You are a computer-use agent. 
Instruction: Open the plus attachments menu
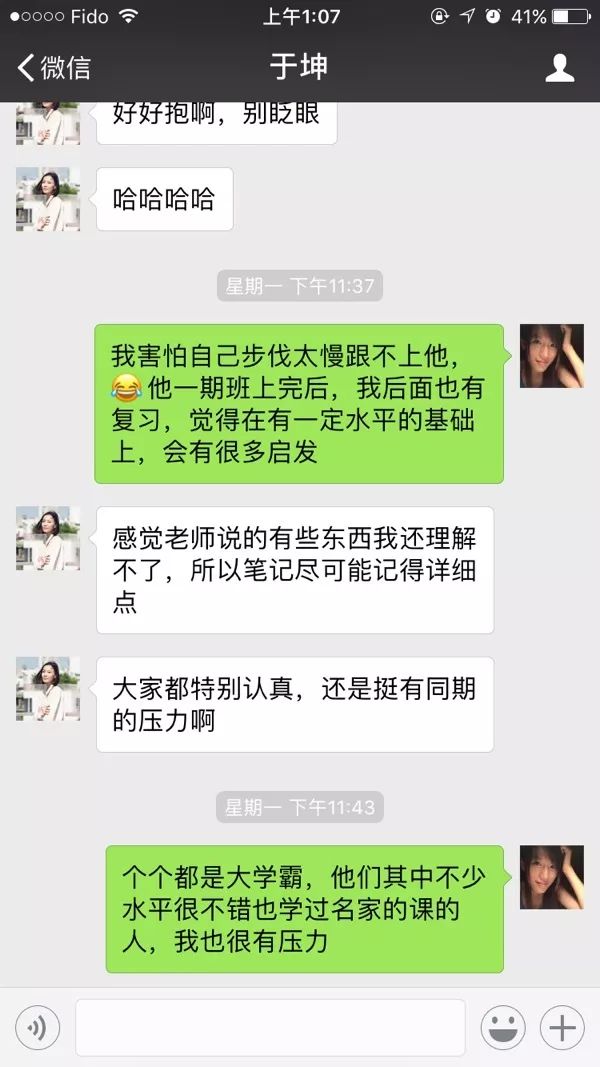point(562,1027)
